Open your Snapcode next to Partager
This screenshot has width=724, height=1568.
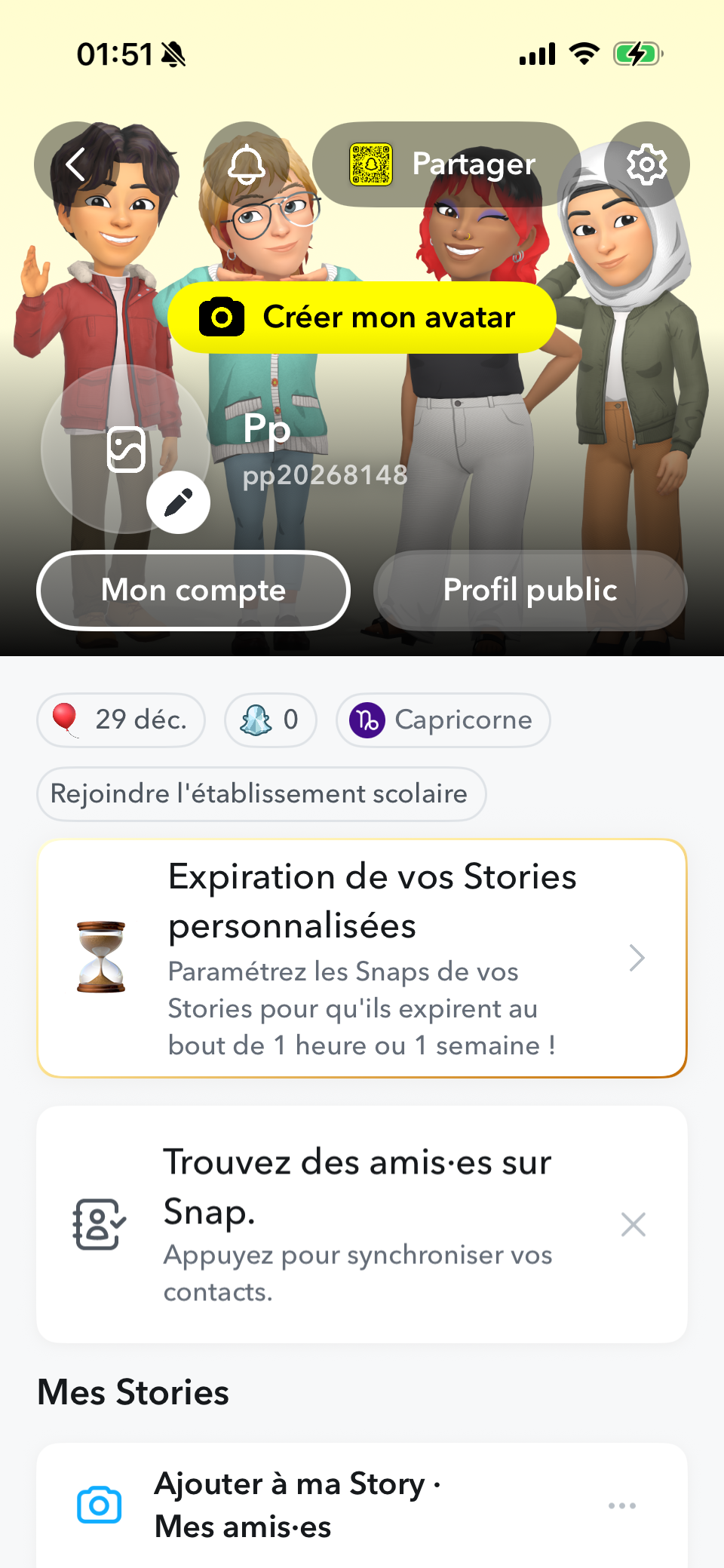click(369, 164)
